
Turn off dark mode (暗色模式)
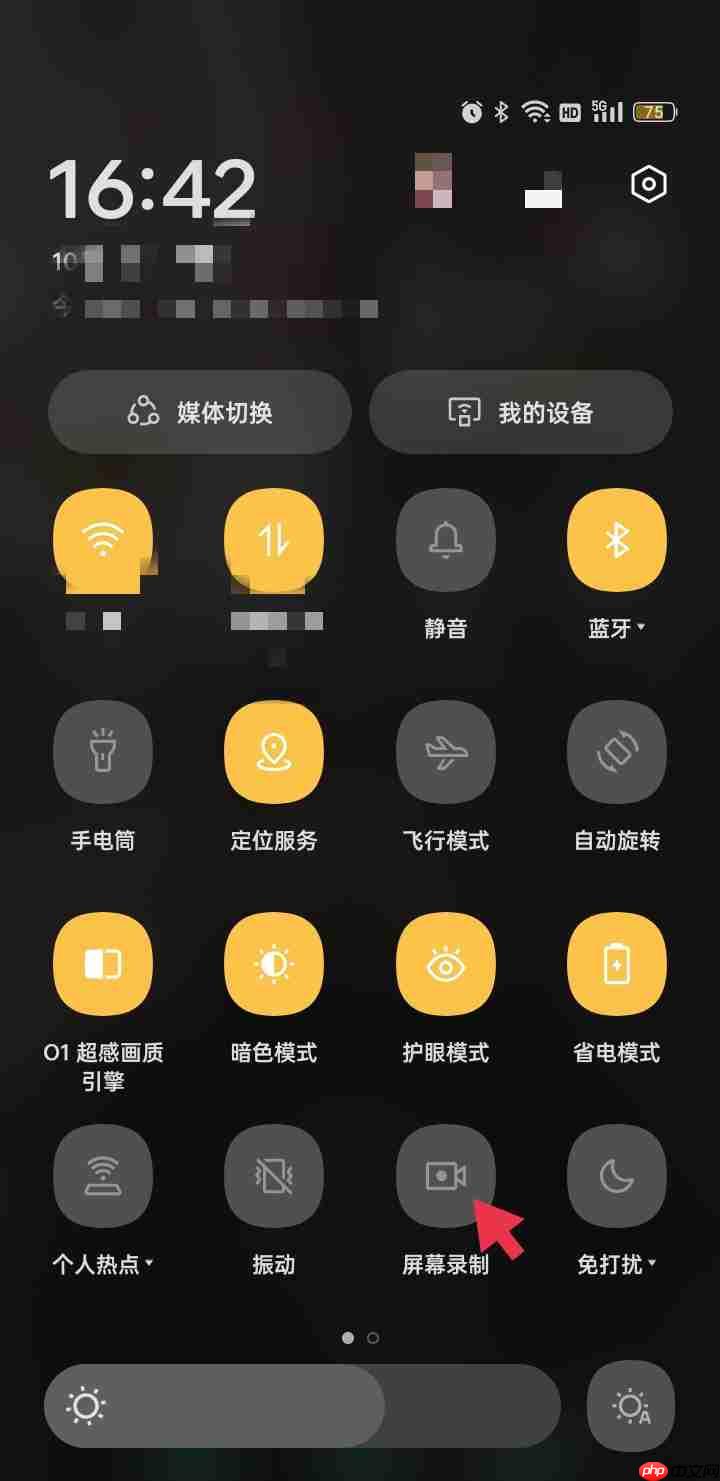click(274, 963)
